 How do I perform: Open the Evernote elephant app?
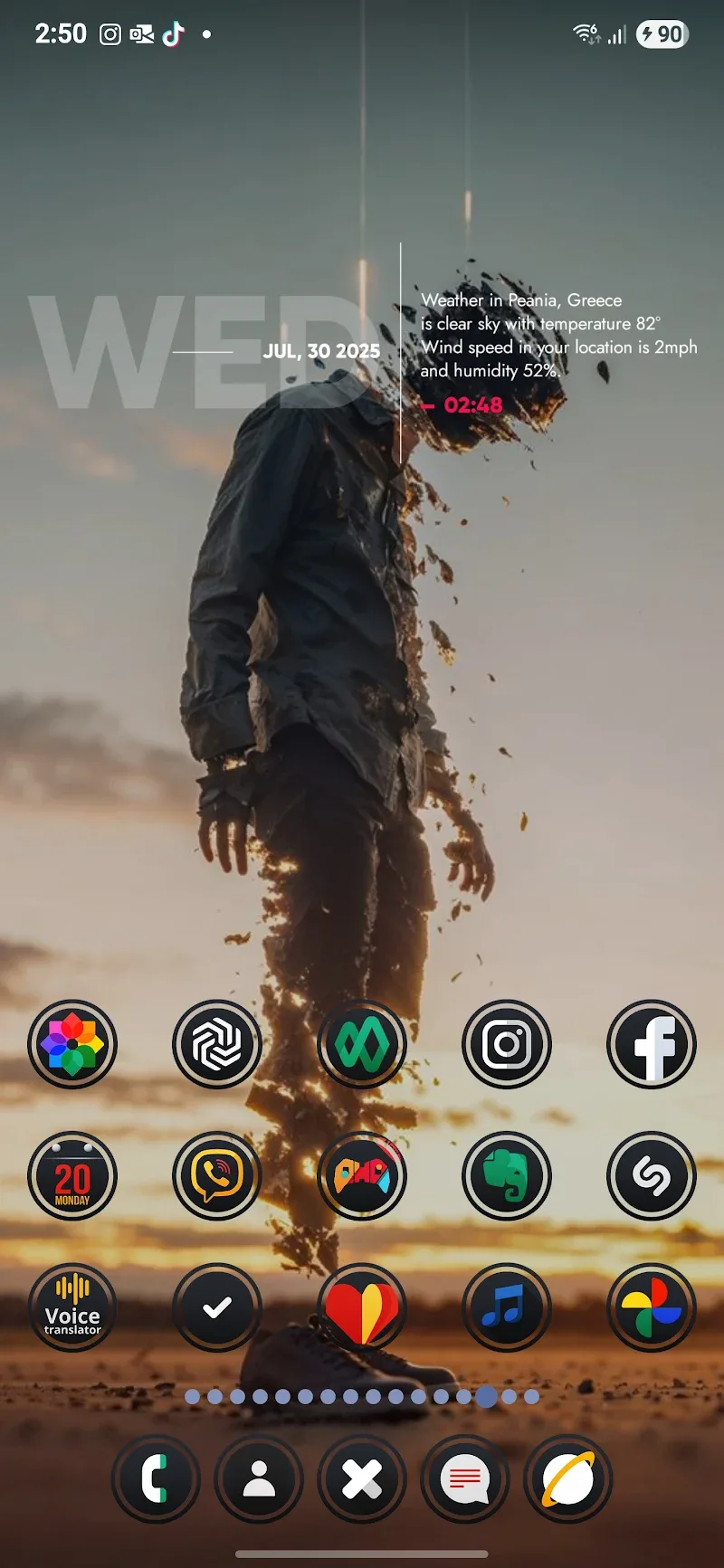pos(507,1176)
